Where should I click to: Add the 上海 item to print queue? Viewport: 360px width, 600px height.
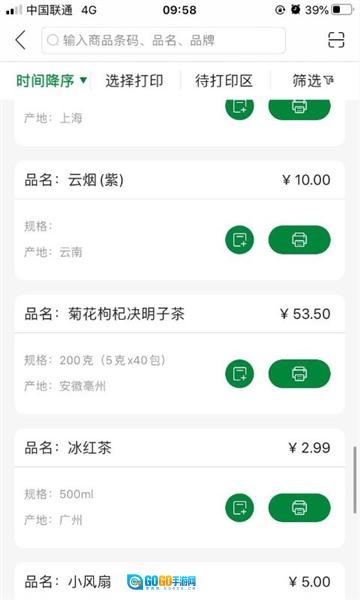coord(239,108)
